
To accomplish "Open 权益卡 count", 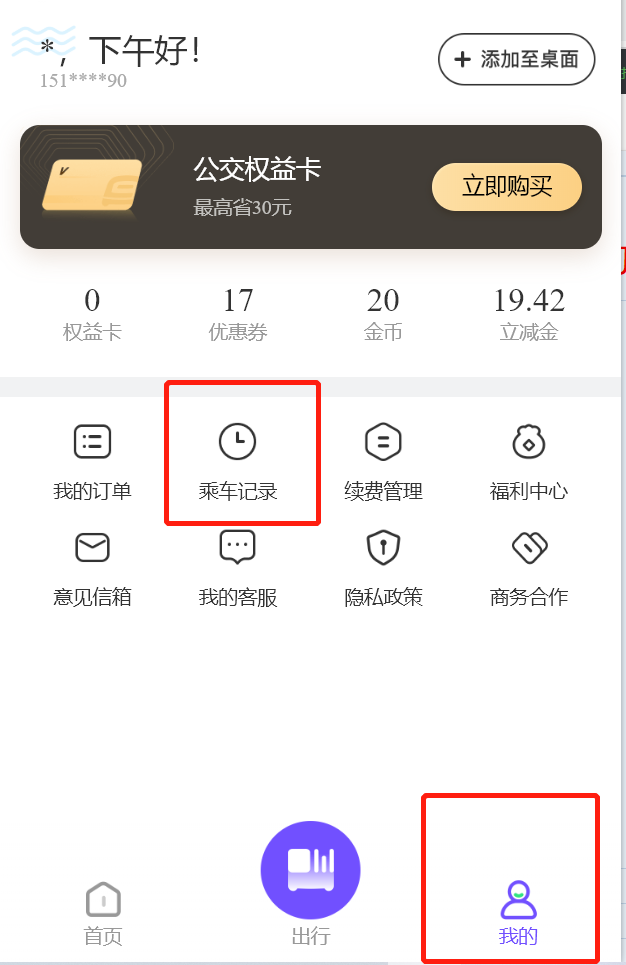I will (92, 314).
